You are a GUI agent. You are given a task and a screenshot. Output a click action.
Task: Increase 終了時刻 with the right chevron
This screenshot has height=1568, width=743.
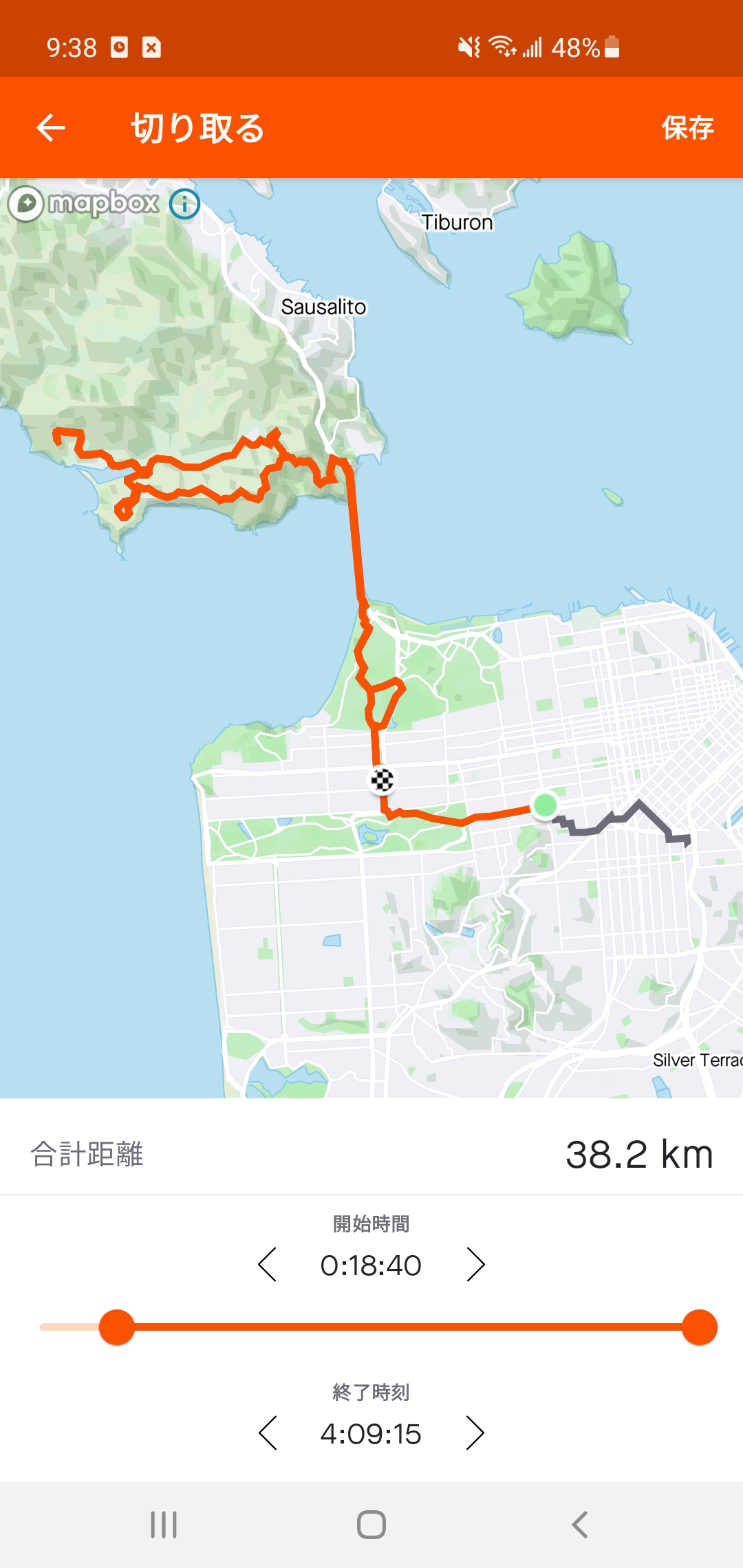point(475,1433)
